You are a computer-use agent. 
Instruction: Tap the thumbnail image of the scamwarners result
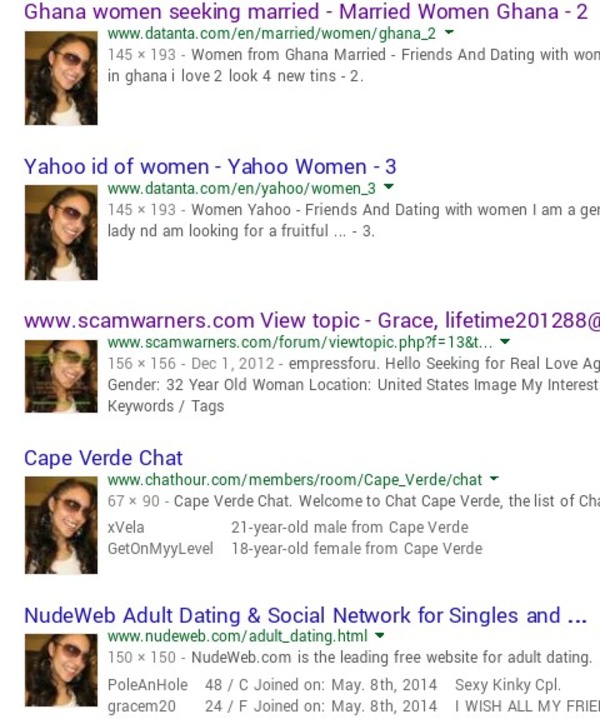click(x=60, y=375)
